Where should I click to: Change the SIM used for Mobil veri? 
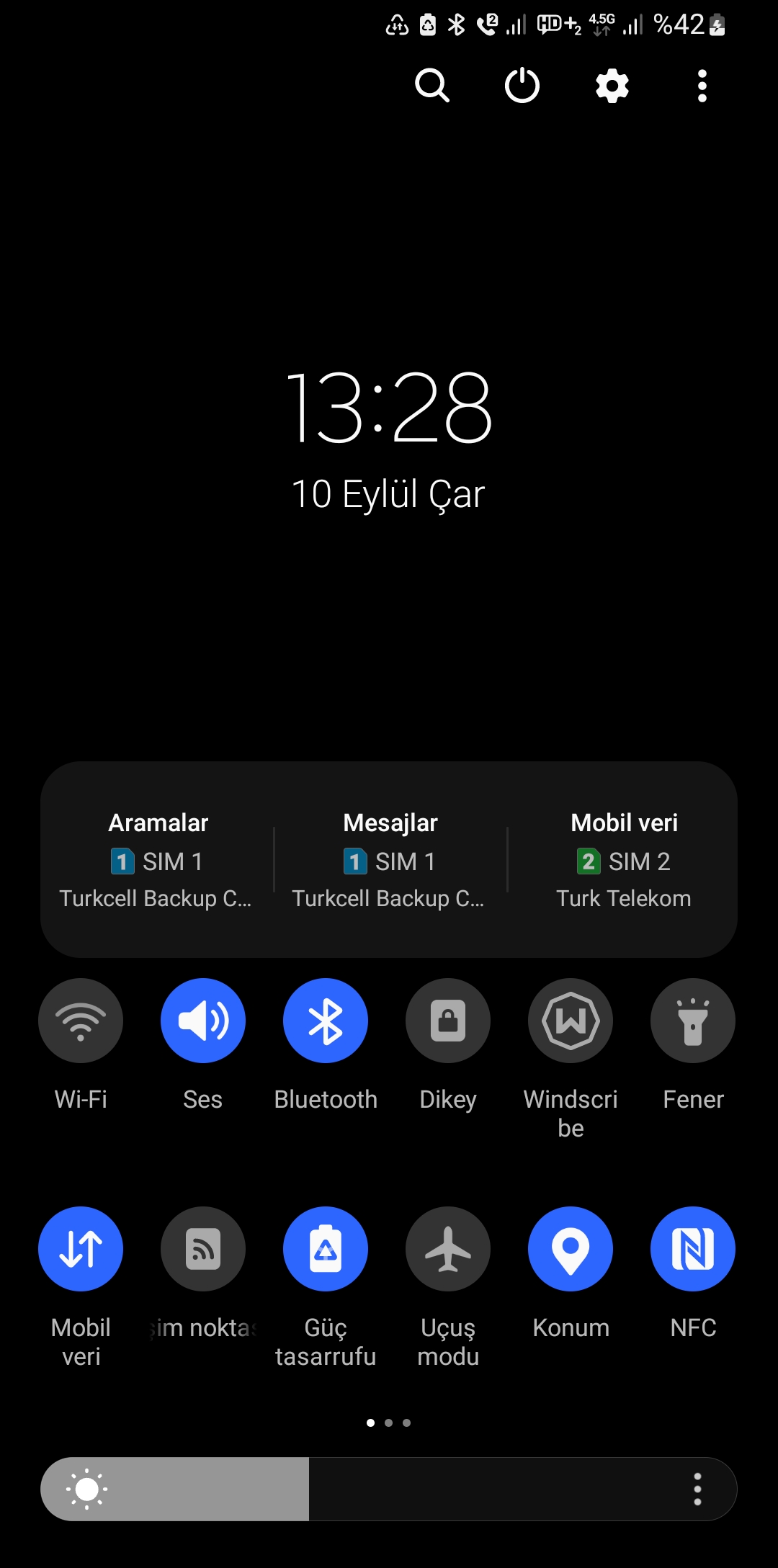point(624,861)
